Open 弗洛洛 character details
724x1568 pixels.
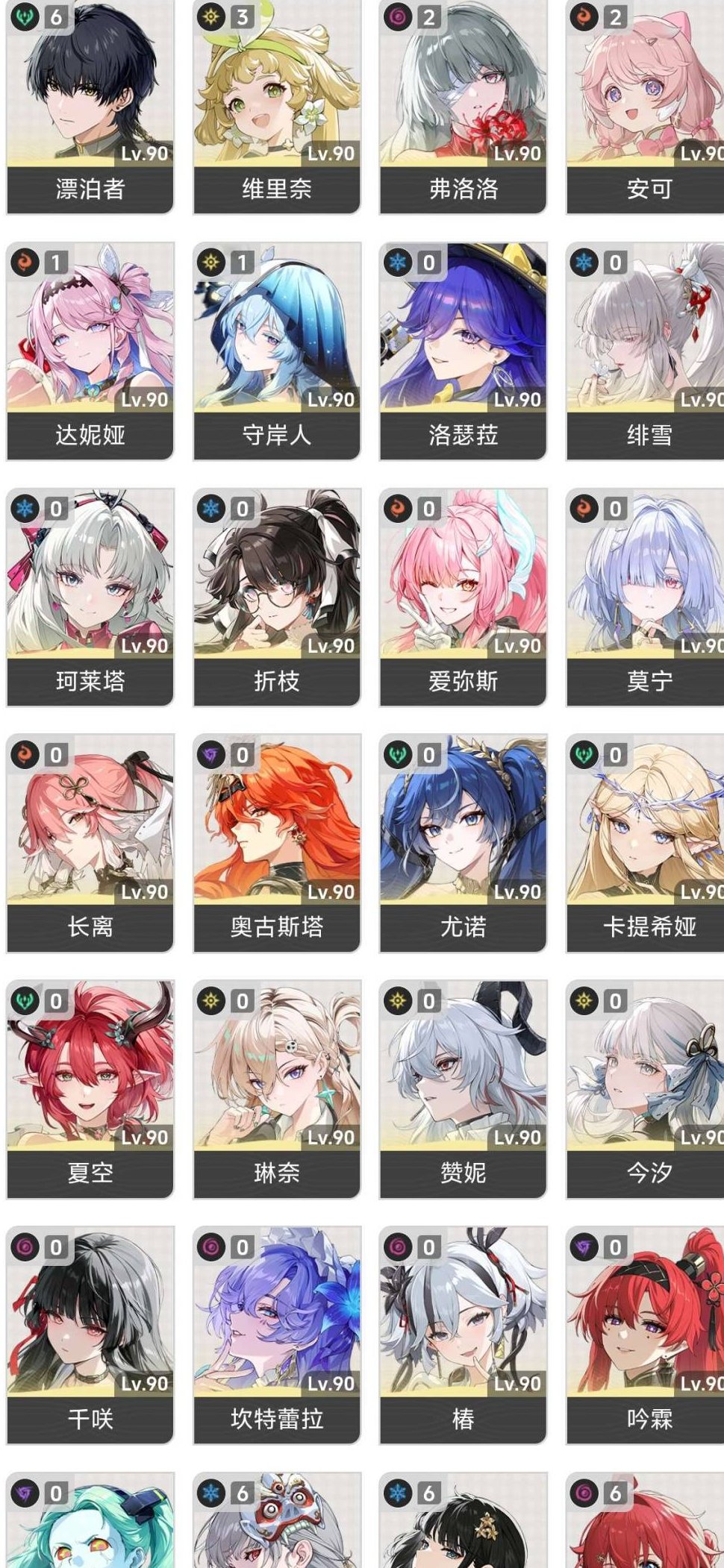[464, 107]
